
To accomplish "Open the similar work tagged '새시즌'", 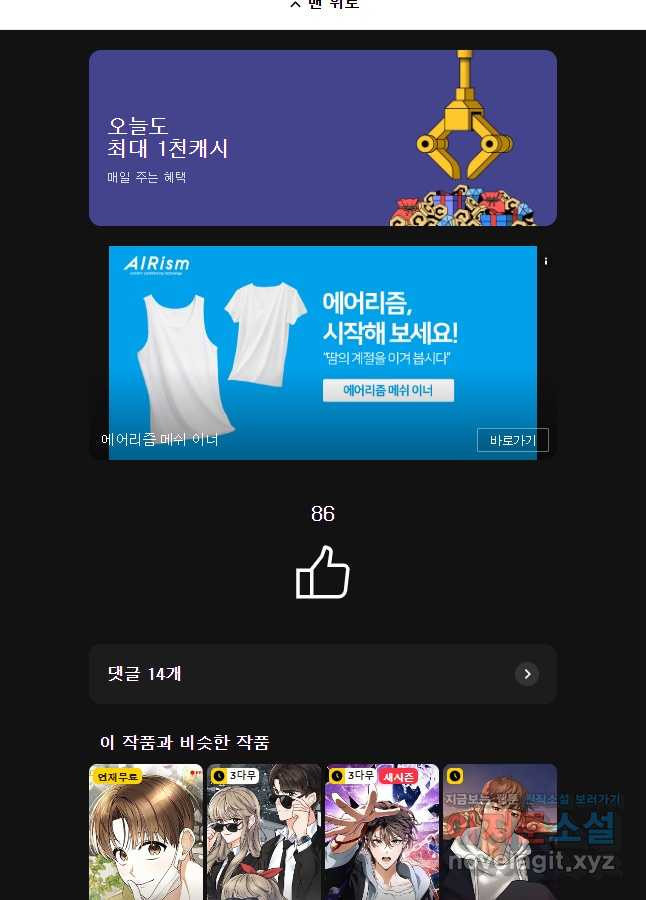I will pyautogui.click(x=382, y=835).
